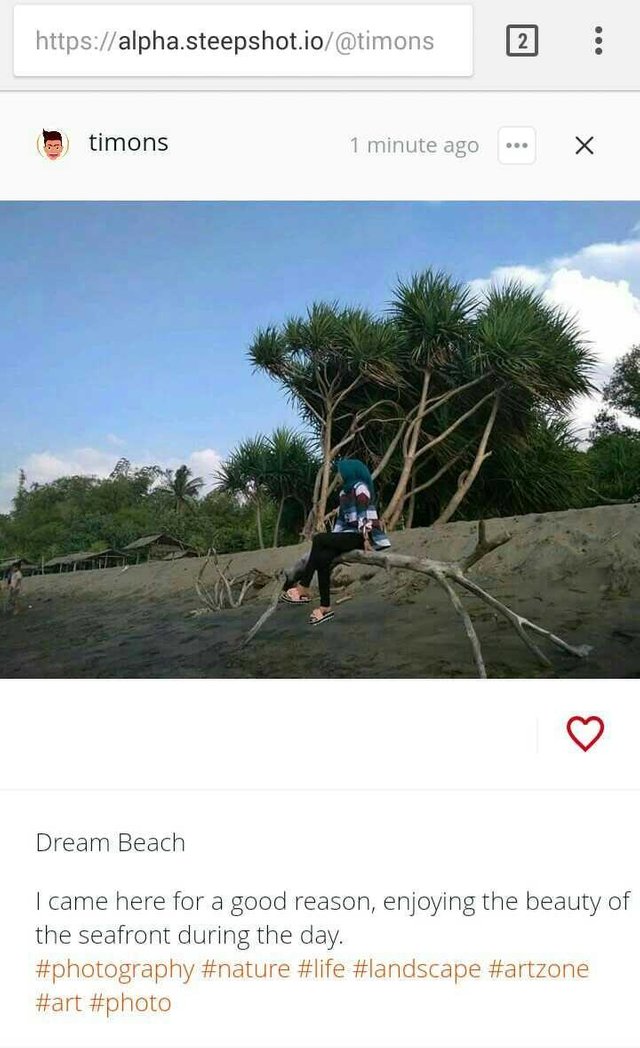Open the browser tab switcher
640x1048 pixels.
click(522, 41)
